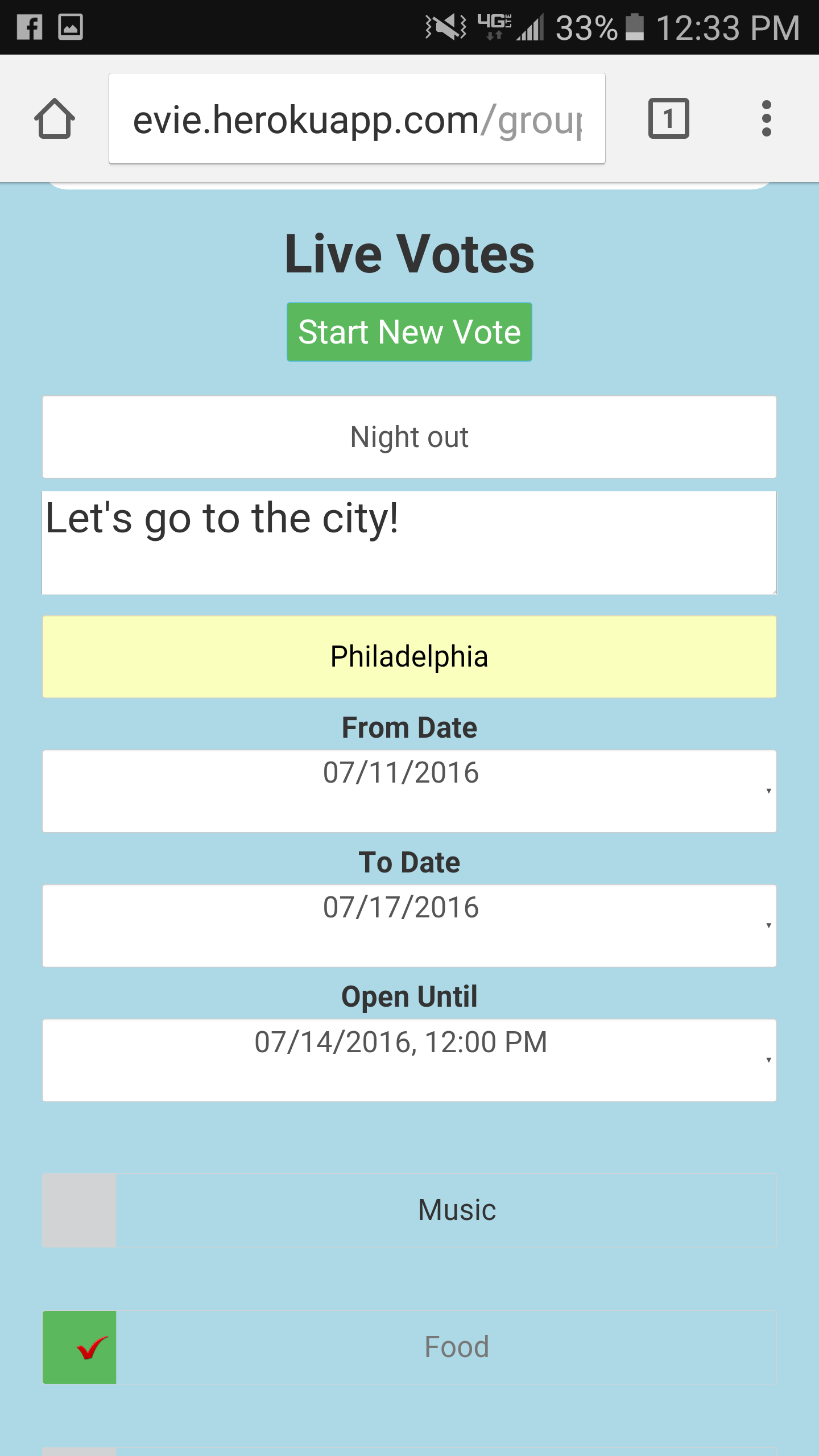
Task: Open the browser overflow menu
Action: coord(766,118)
